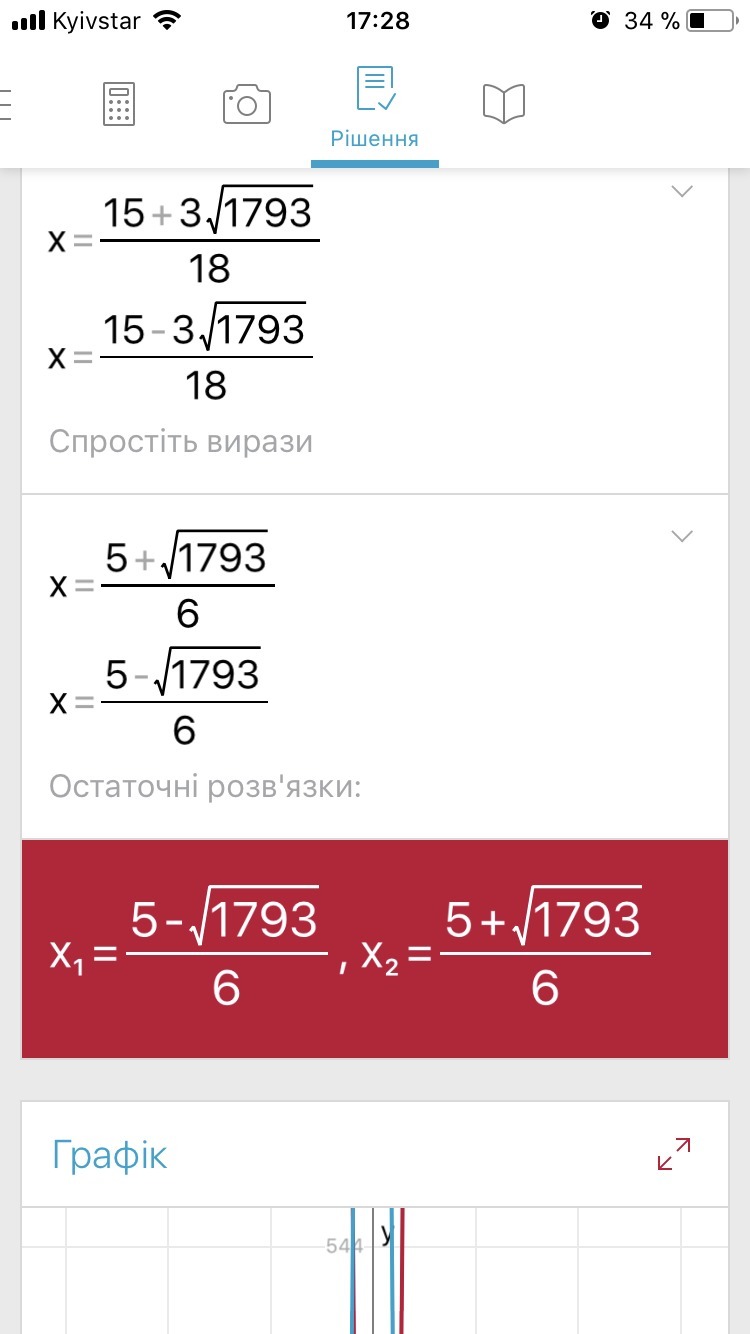This screenshot has width=750, height=1334.
Task: Switch to the calculator tab
Action: (x=119, y=104)
